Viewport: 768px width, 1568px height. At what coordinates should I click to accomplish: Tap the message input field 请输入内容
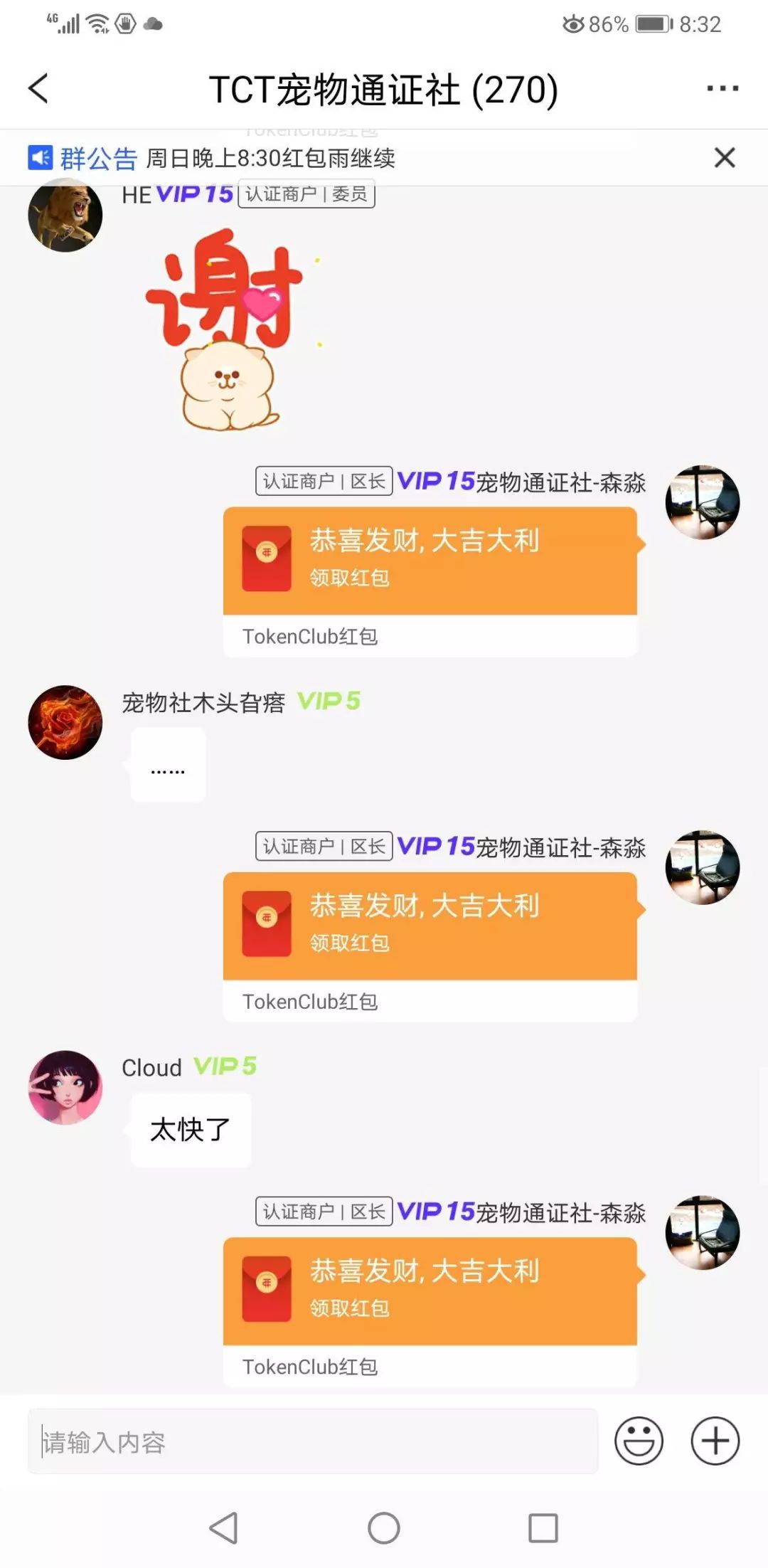click(x=313, y=1442)
